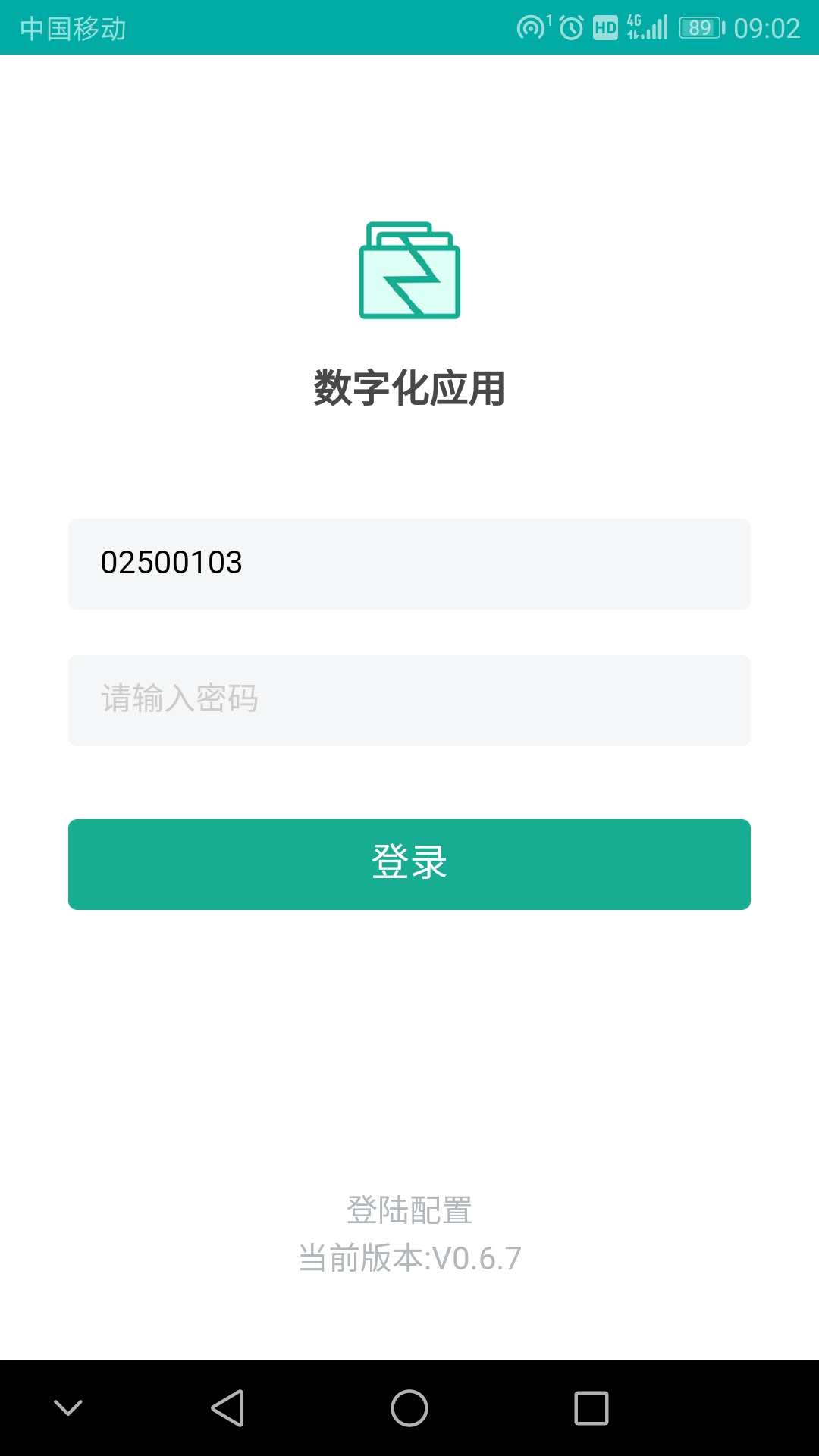Tap the username field showing 02500103
This screenshot has width=819, height=1456.
point(409,563)
